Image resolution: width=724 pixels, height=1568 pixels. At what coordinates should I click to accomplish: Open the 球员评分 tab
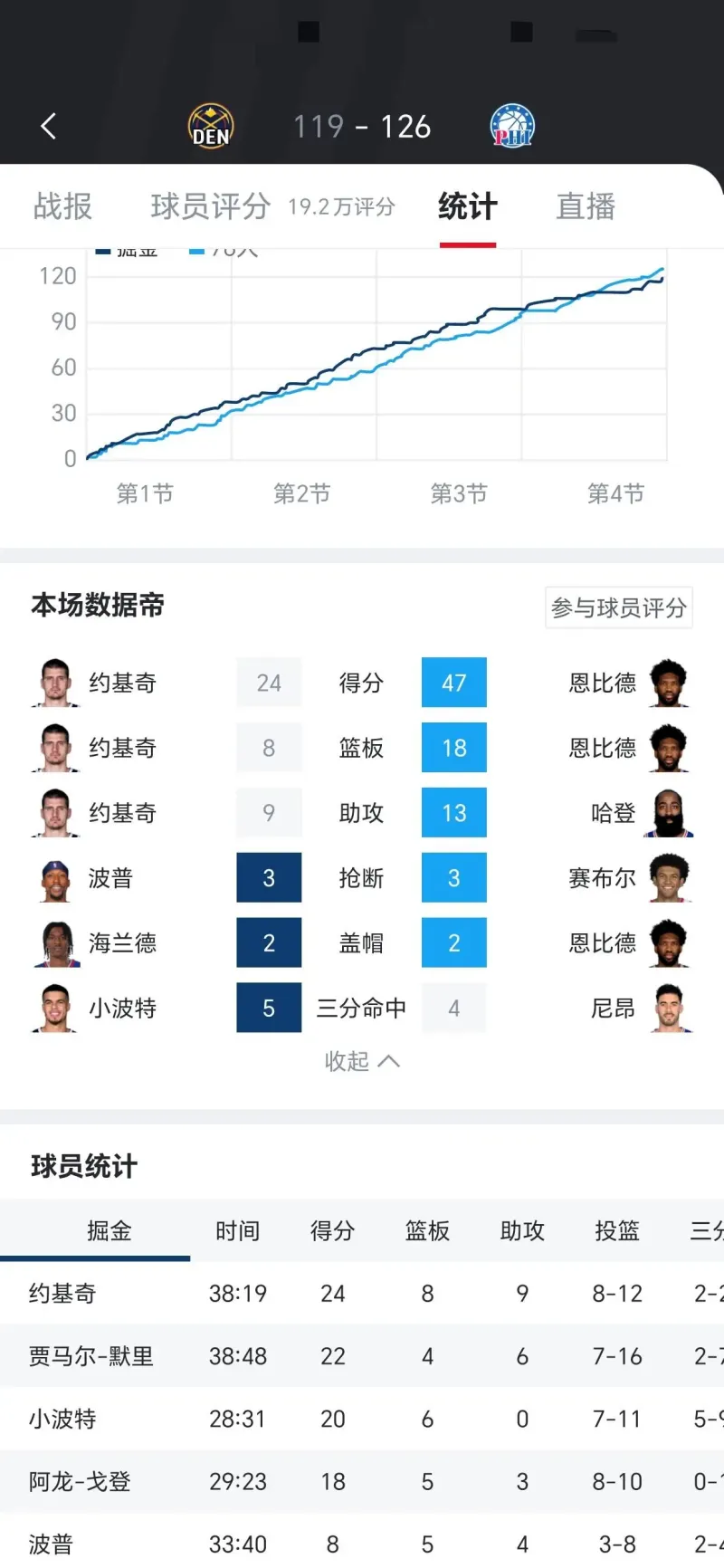click(210, 206)
